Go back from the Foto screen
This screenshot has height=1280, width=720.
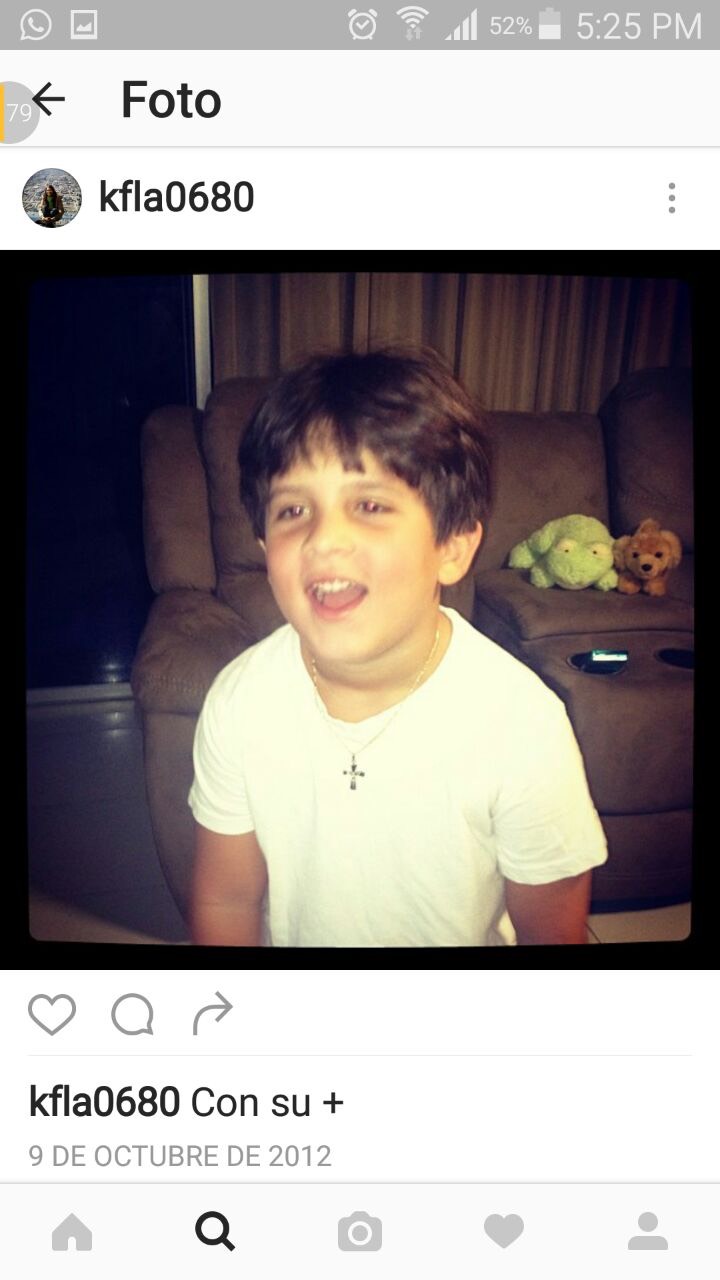click(48, 99)
